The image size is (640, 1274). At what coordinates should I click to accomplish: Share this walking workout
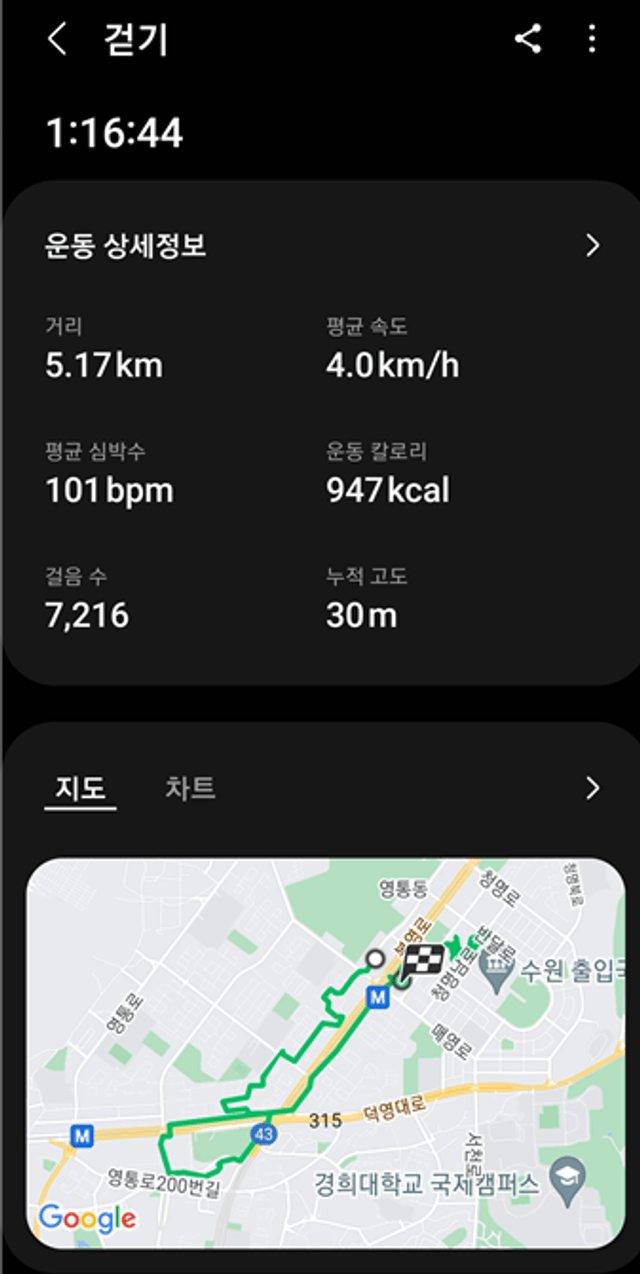point(528,40)
